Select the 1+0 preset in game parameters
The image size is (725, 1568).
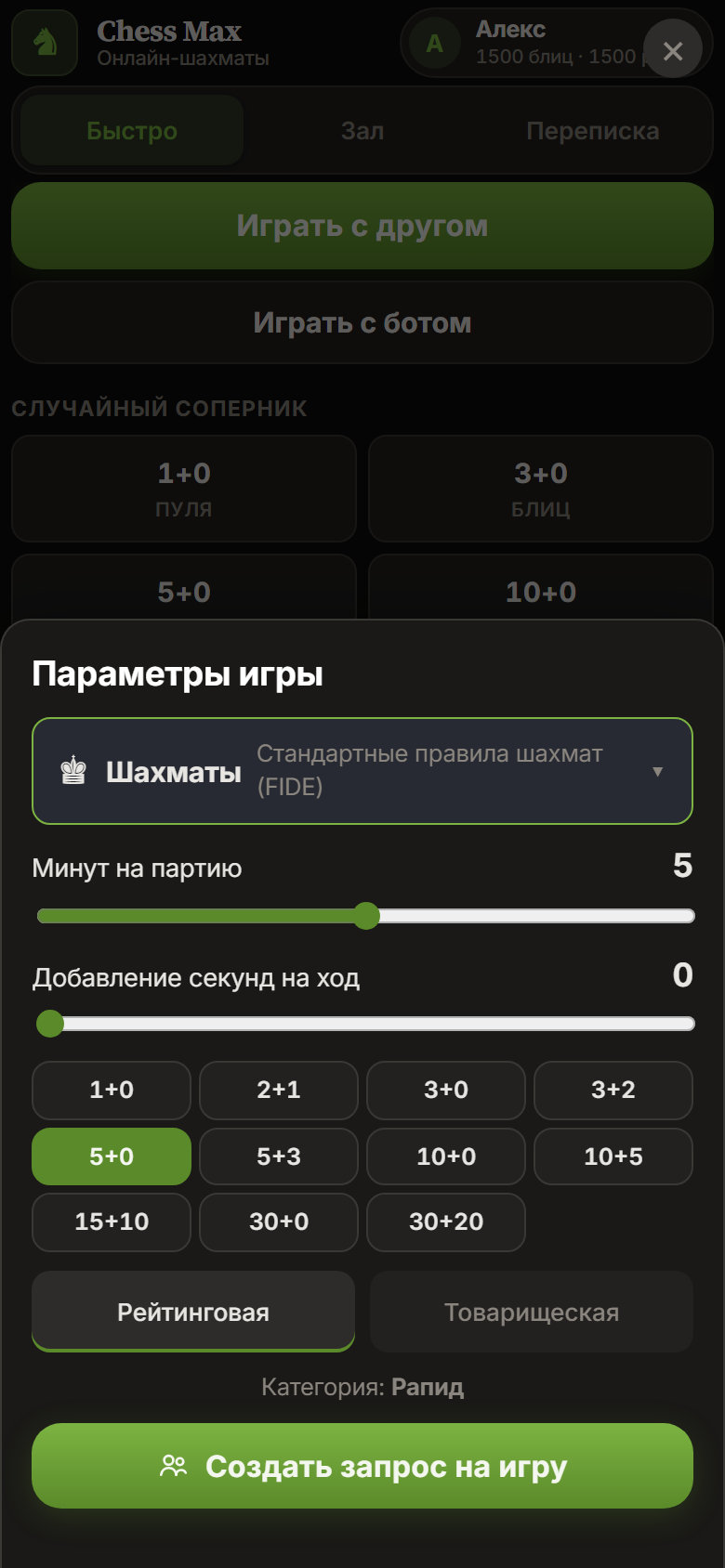(112, 1091)
